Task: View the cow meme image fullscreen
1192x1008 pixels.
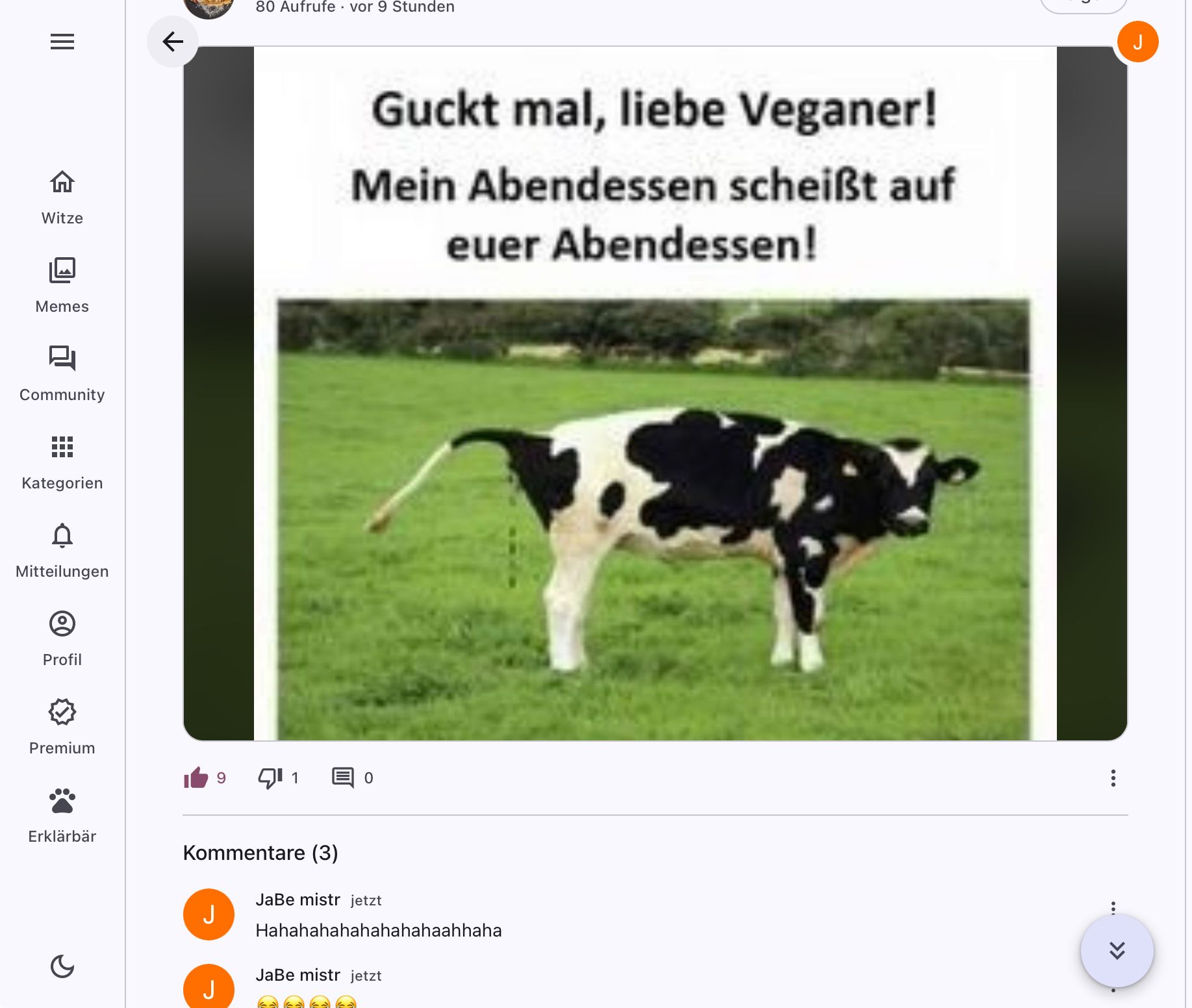Action: click(x=655, y=455)
